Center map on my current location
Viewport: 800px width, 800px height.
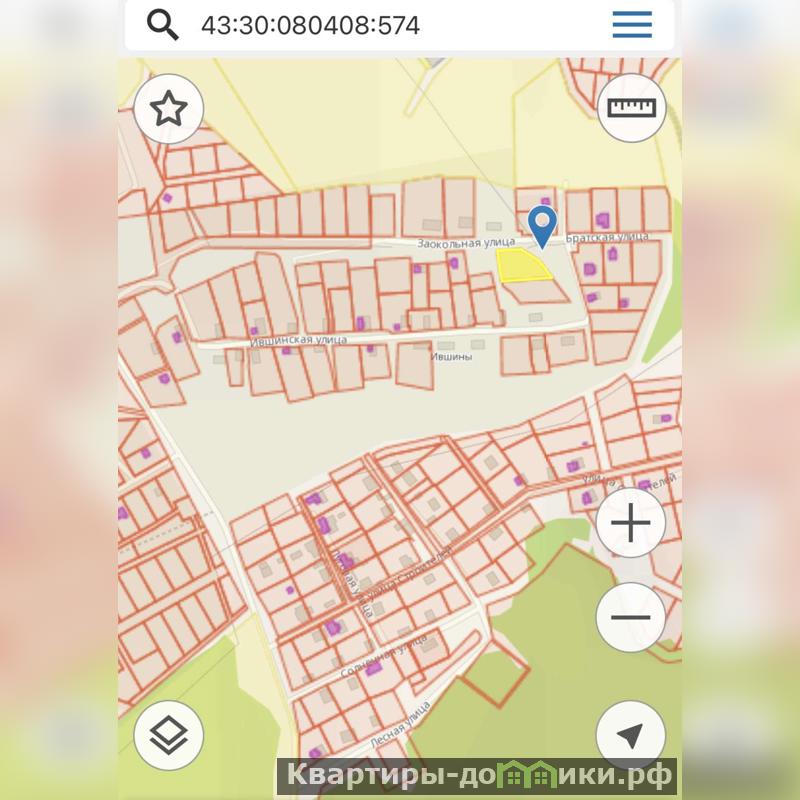pos(630,736)
